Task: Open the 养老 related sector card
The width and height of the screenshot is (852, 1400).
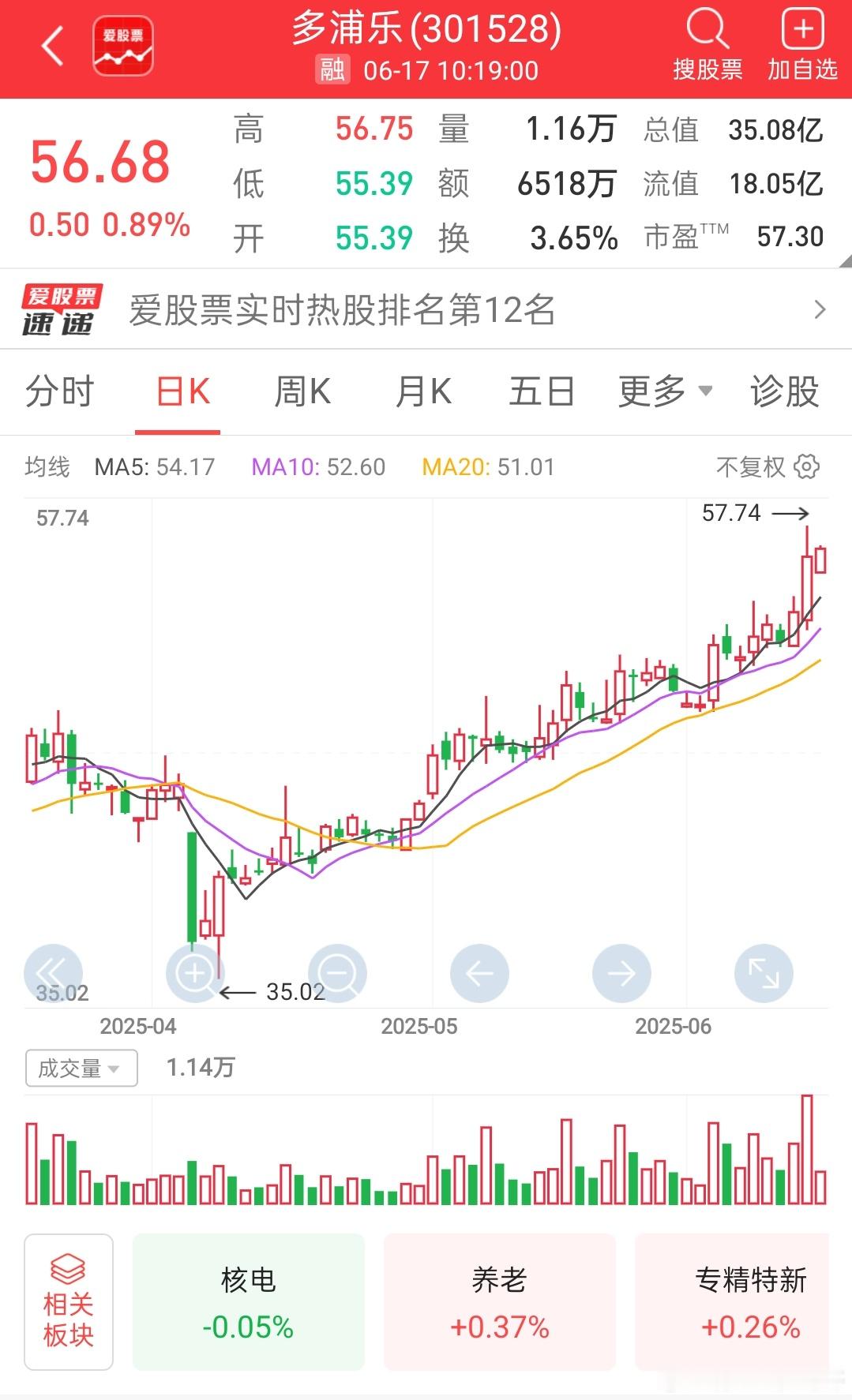Action: [499, 1302]
